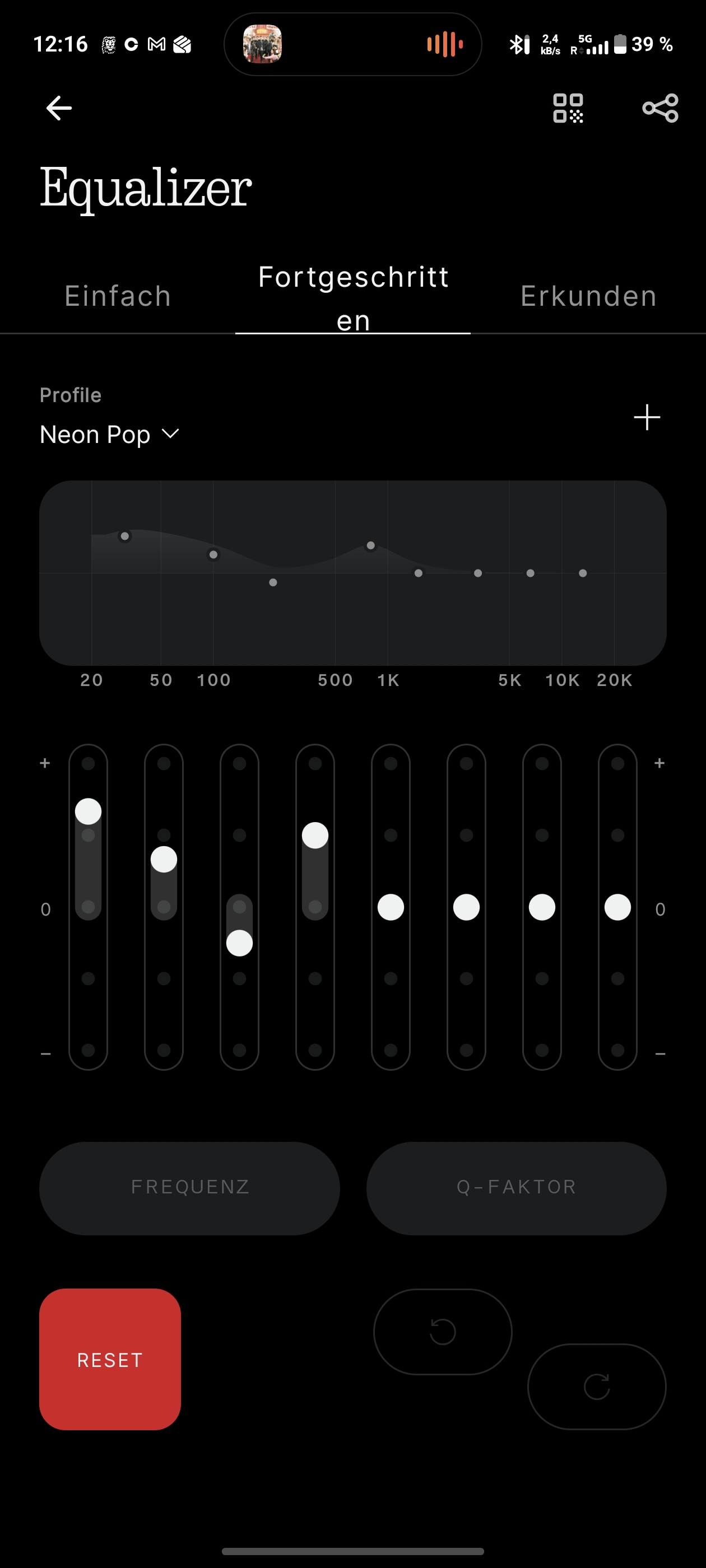Share the equalizer profile
Screen dimensions: 706x1568
[x=660, y=108]
